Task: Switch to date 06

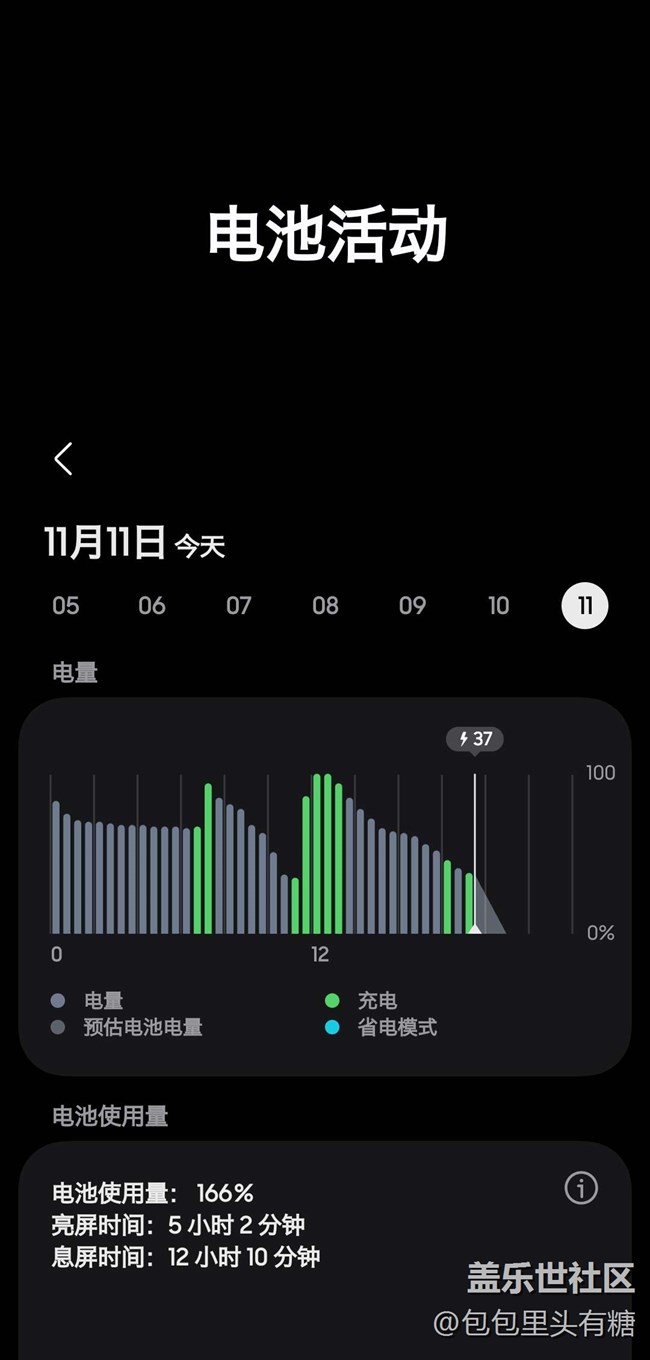Action: tap(152, 605)
